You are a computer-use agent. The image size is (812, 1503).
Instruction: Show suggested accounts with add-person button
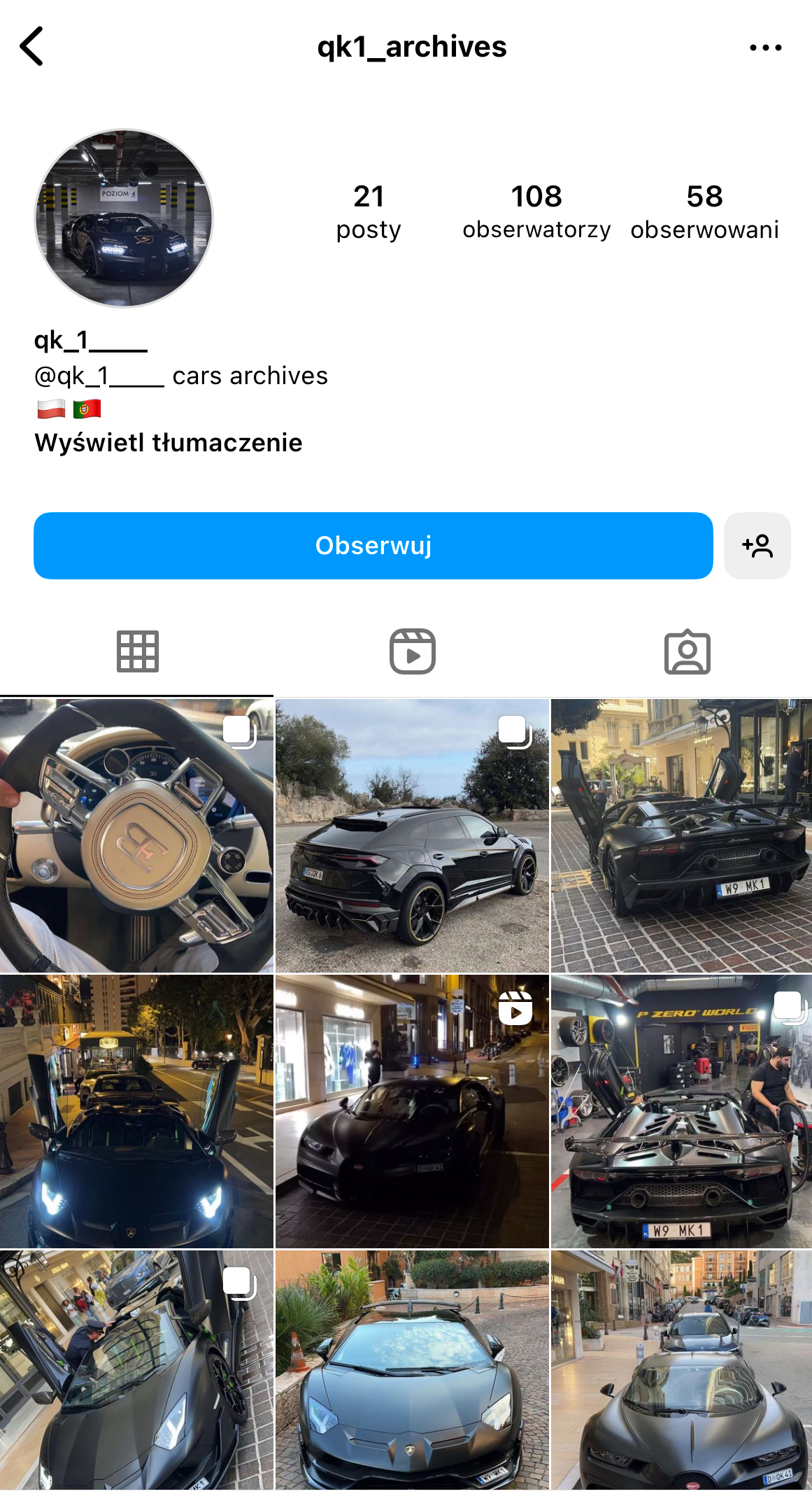(757, 546)
